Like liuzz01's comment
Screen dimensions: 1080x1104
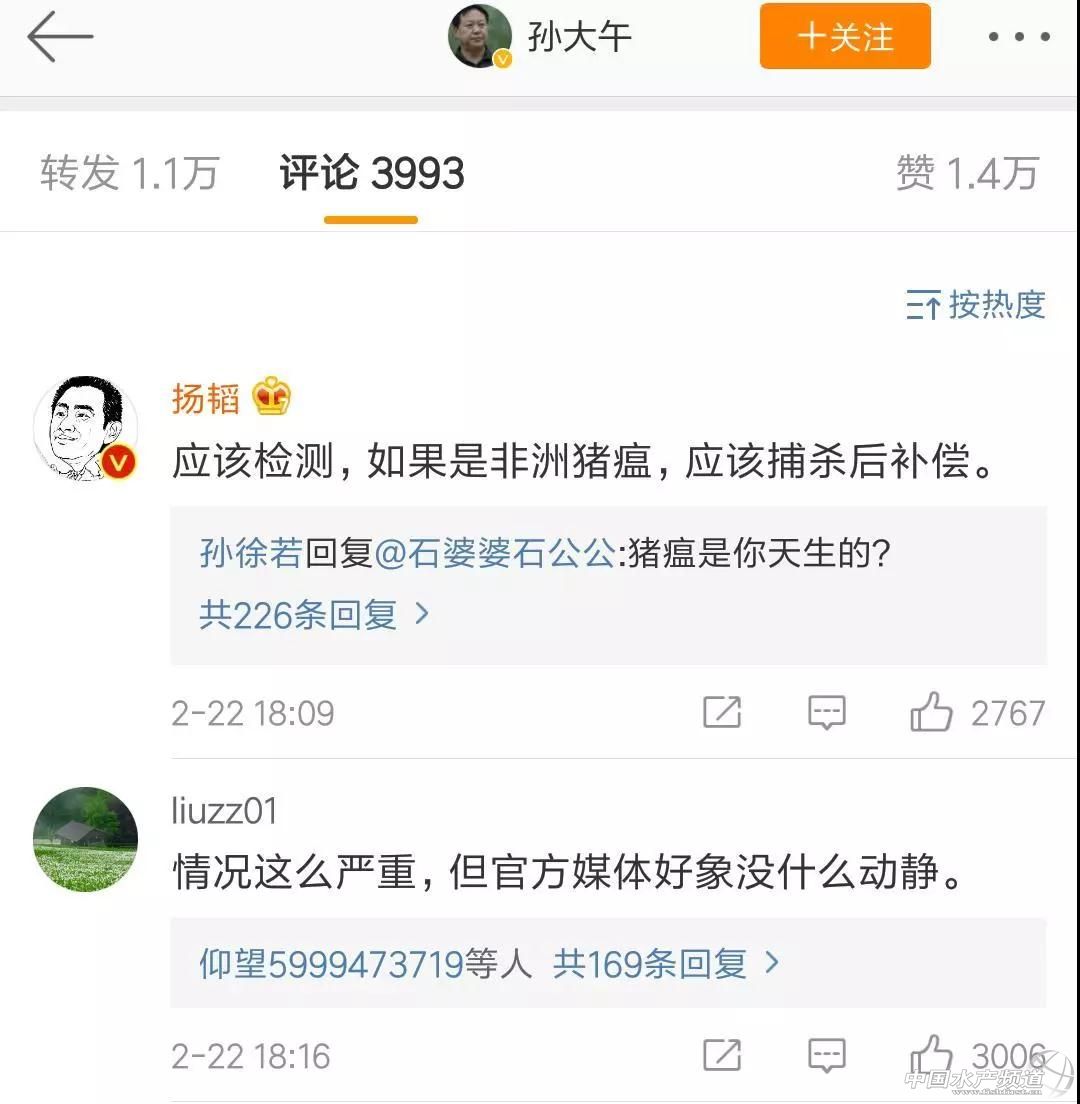click(x=931, y=1055)
